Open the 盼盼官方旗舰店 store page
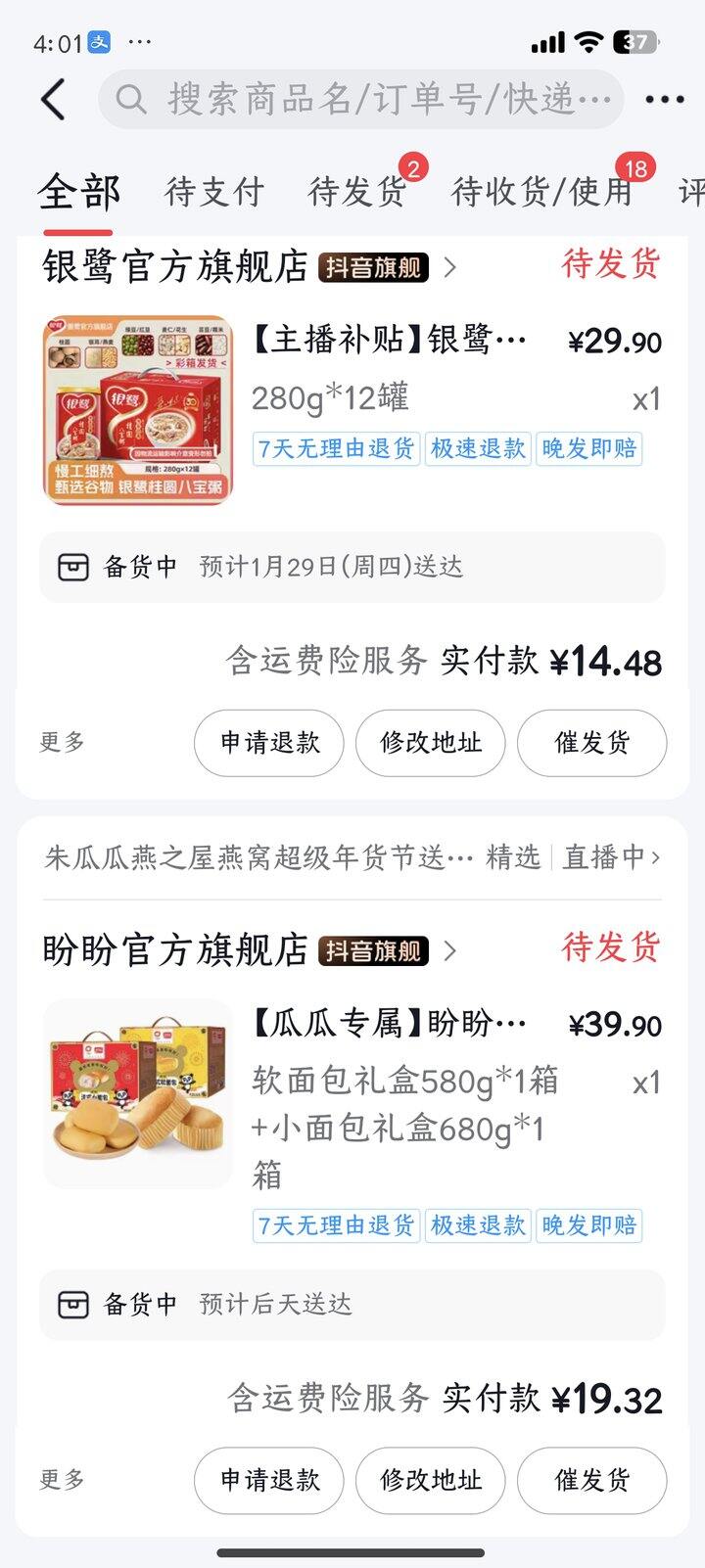The width and height of the screenshot is (705, 1568). point(176,949)
